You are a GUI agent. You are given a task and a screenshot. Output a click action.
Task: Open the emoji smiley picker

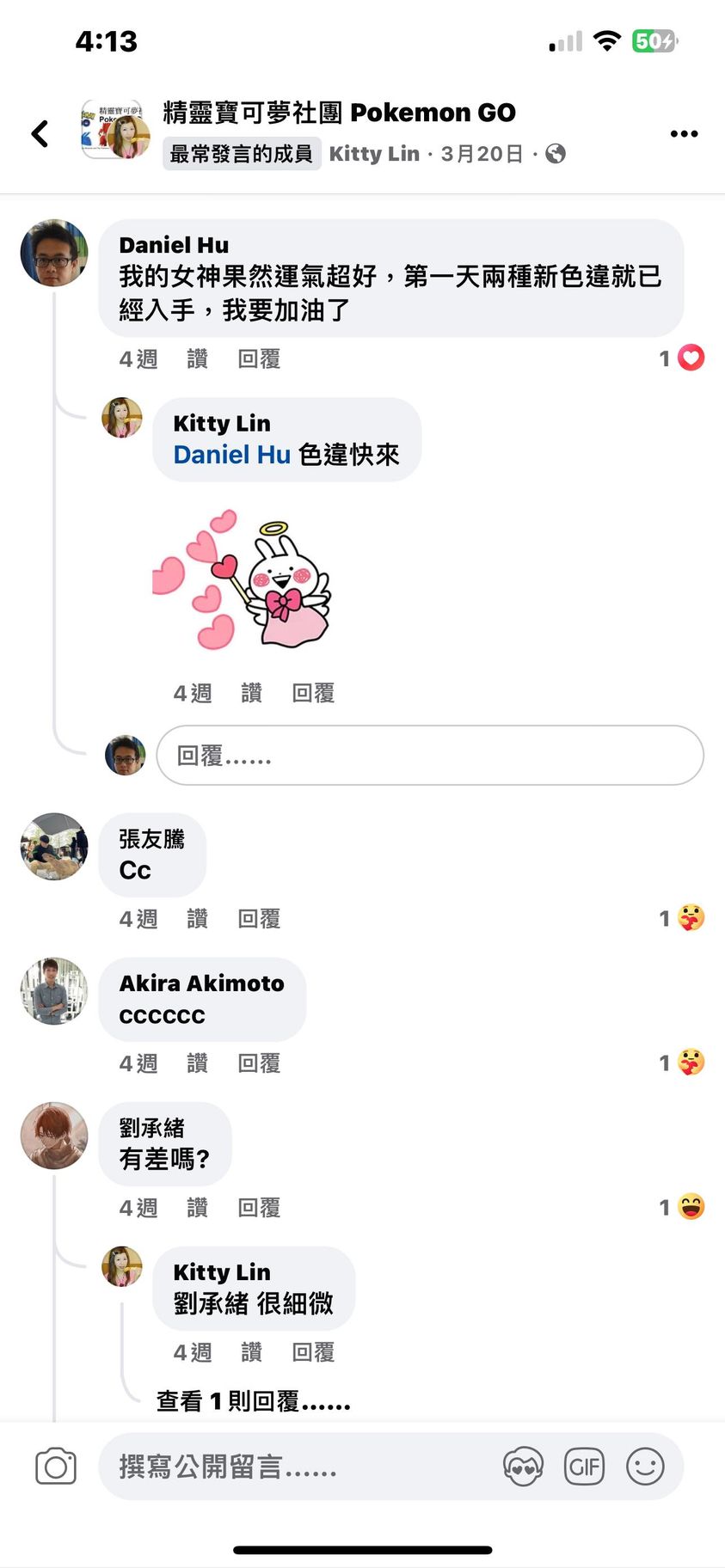coord(645,1467)
